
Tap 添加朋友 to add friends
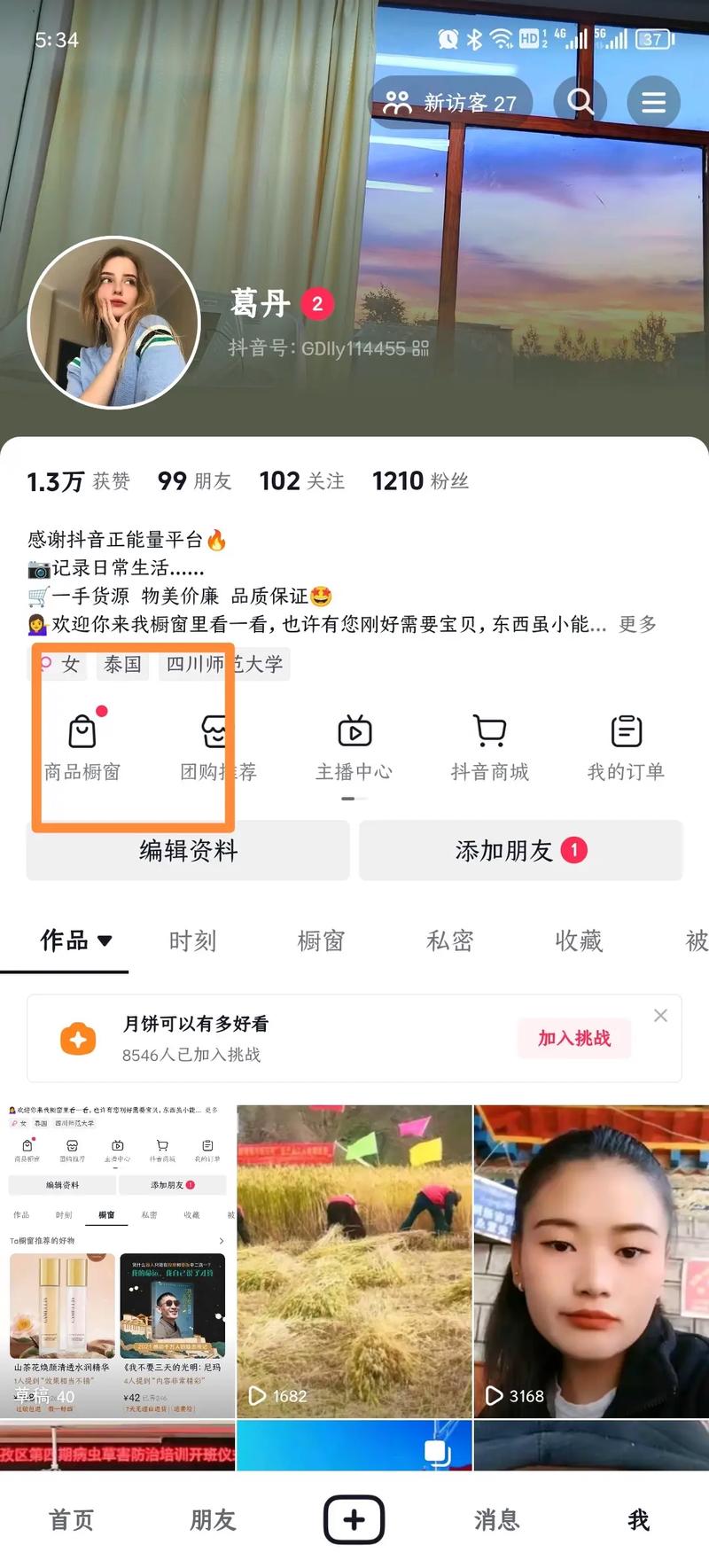(521, 850)
